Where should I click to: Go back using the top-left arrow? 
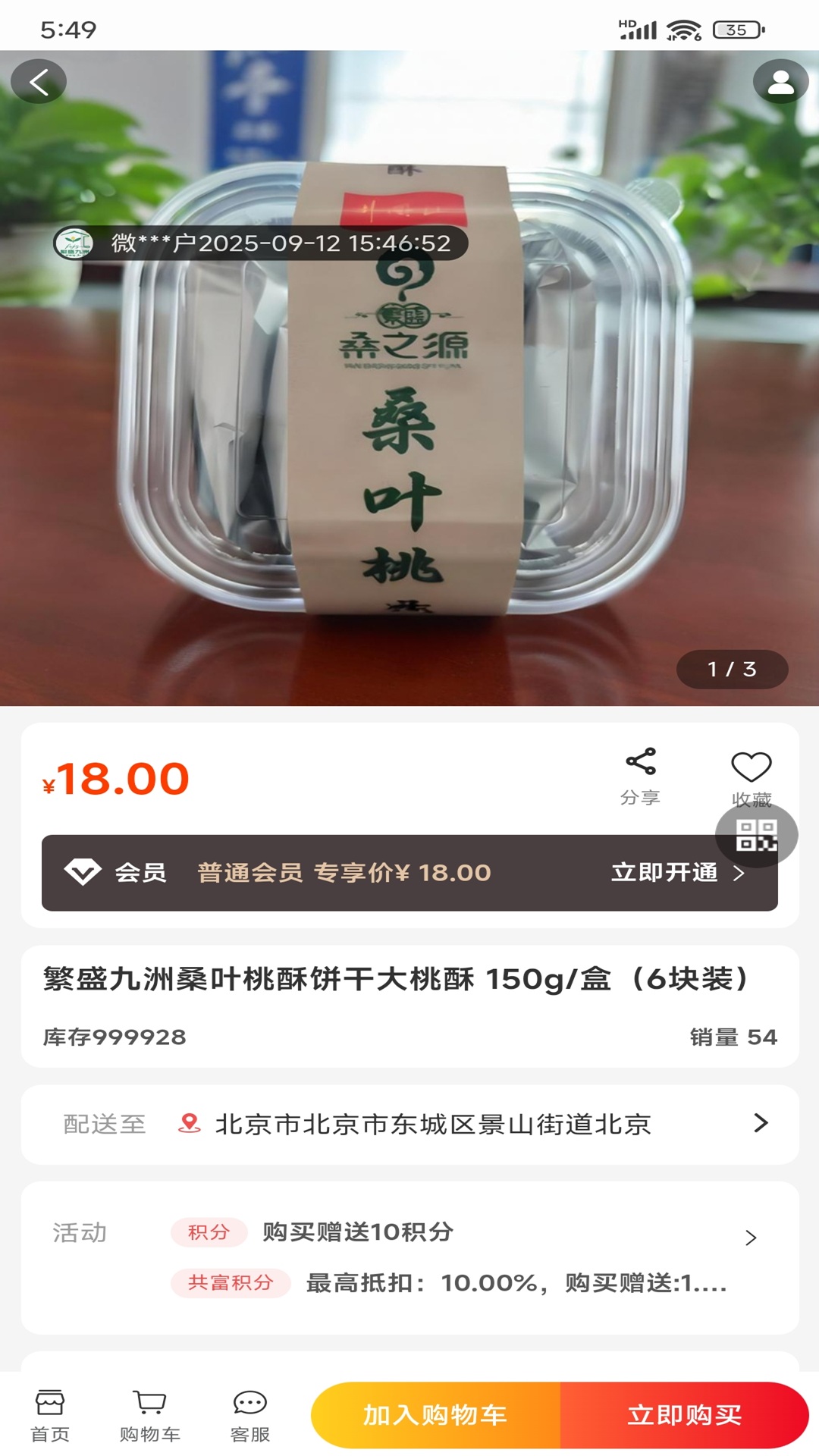click(39, 81)
